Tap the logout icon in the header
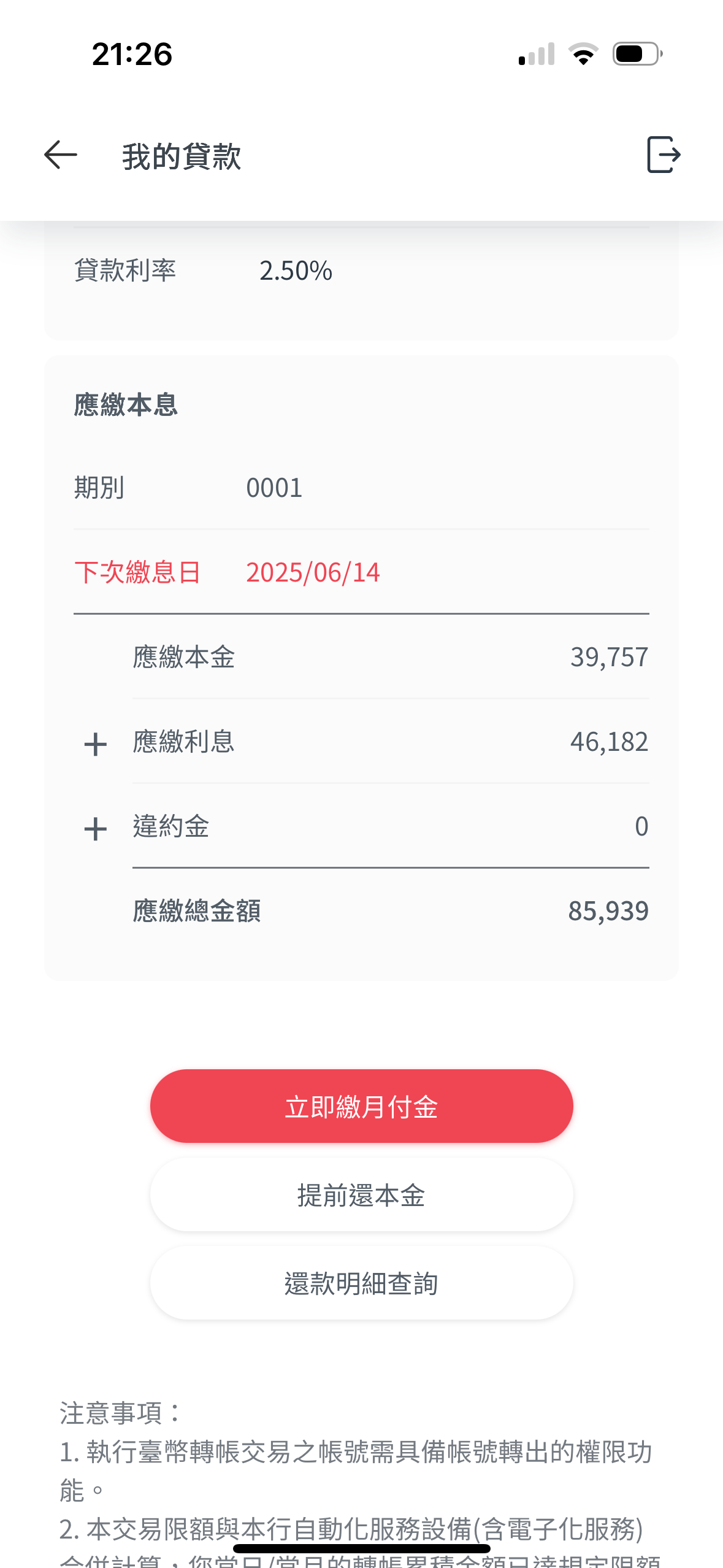Image resolution: width=723 pixels, height=1568 pixels. tap(664, 155)
